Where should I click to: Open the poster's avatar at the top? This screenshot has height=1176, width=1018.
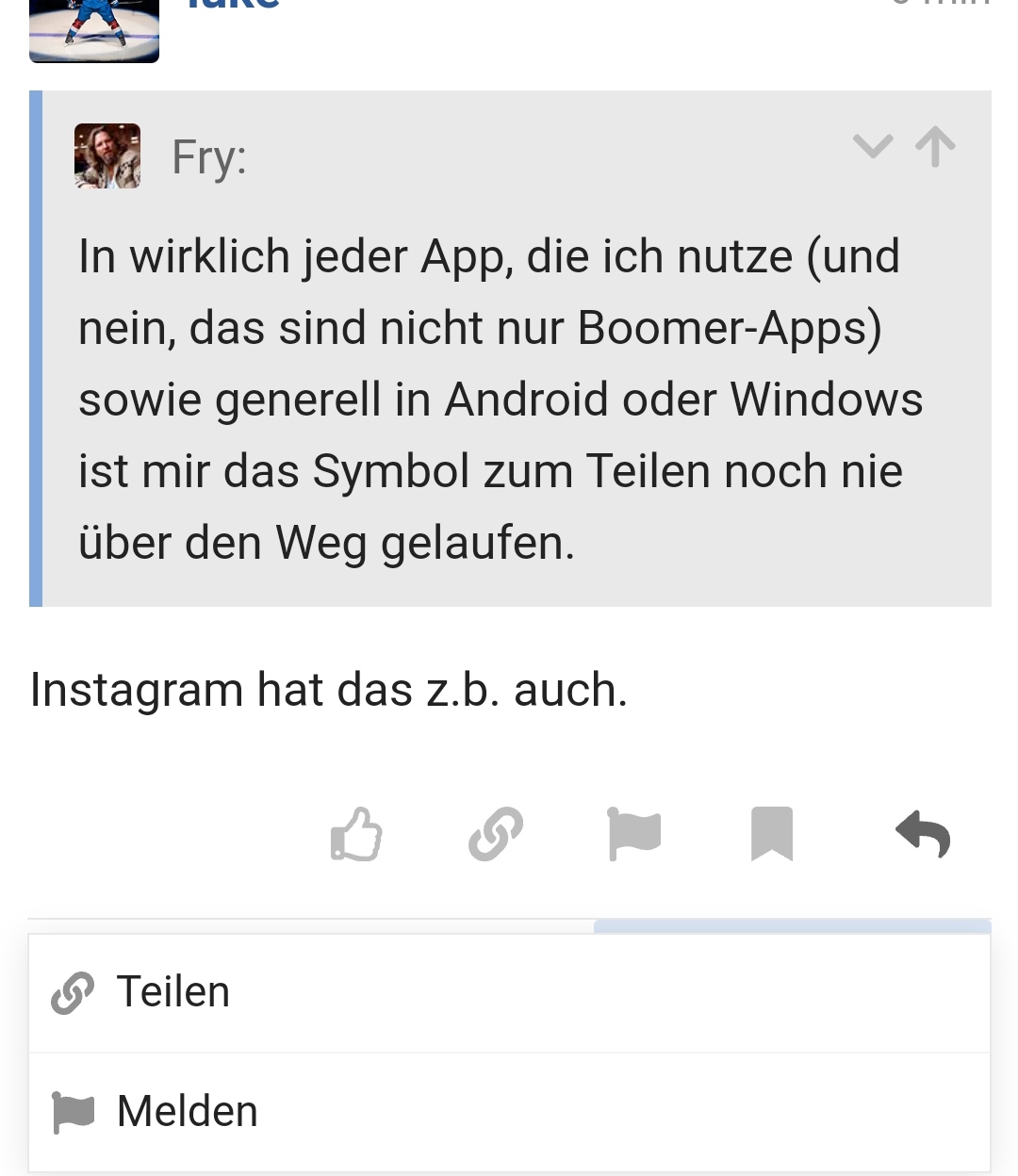[x=94, y=30]
